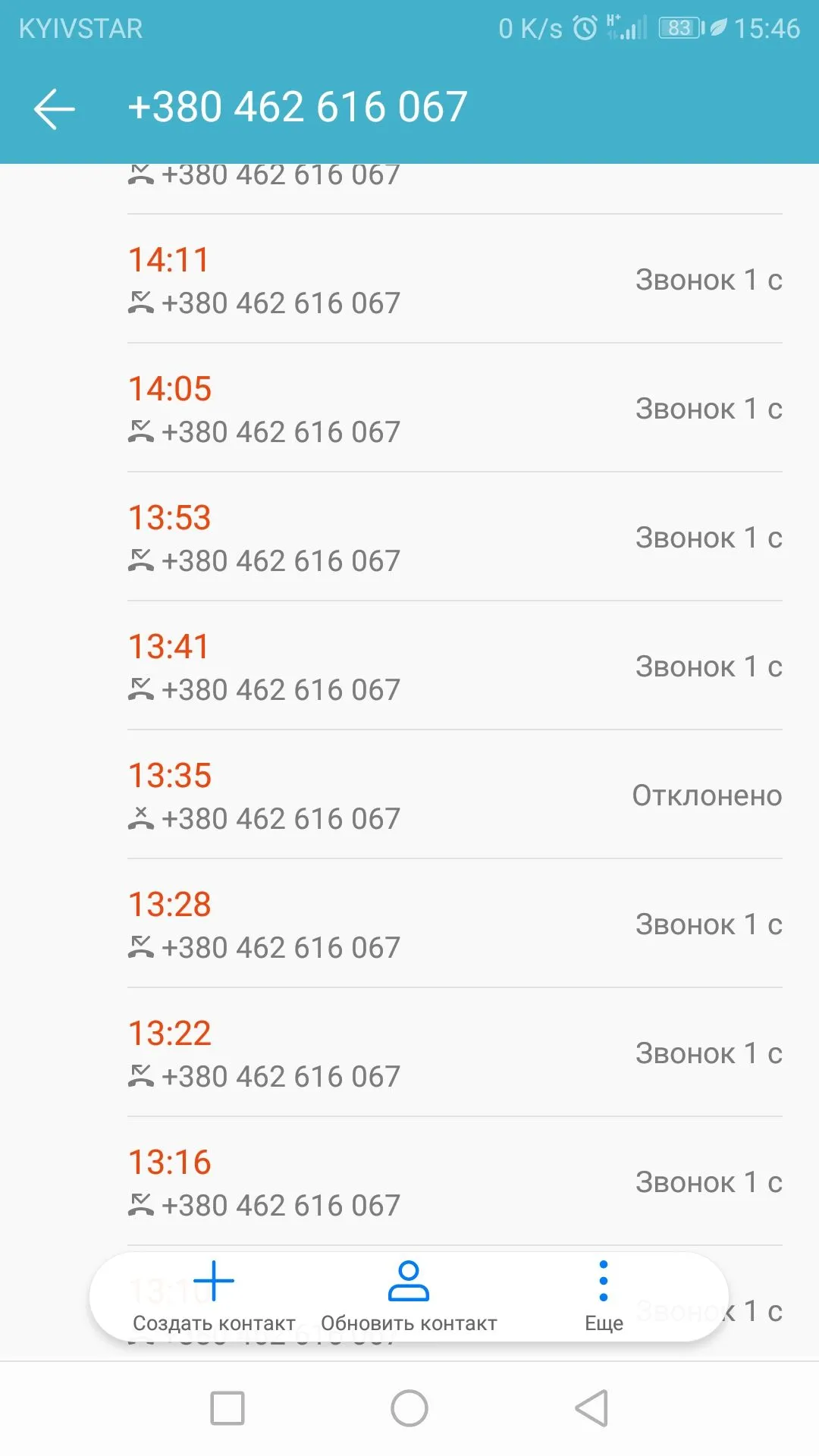Tap Создать контакт to create contact
819x1456 pixels.
(x=214, y=1295)
